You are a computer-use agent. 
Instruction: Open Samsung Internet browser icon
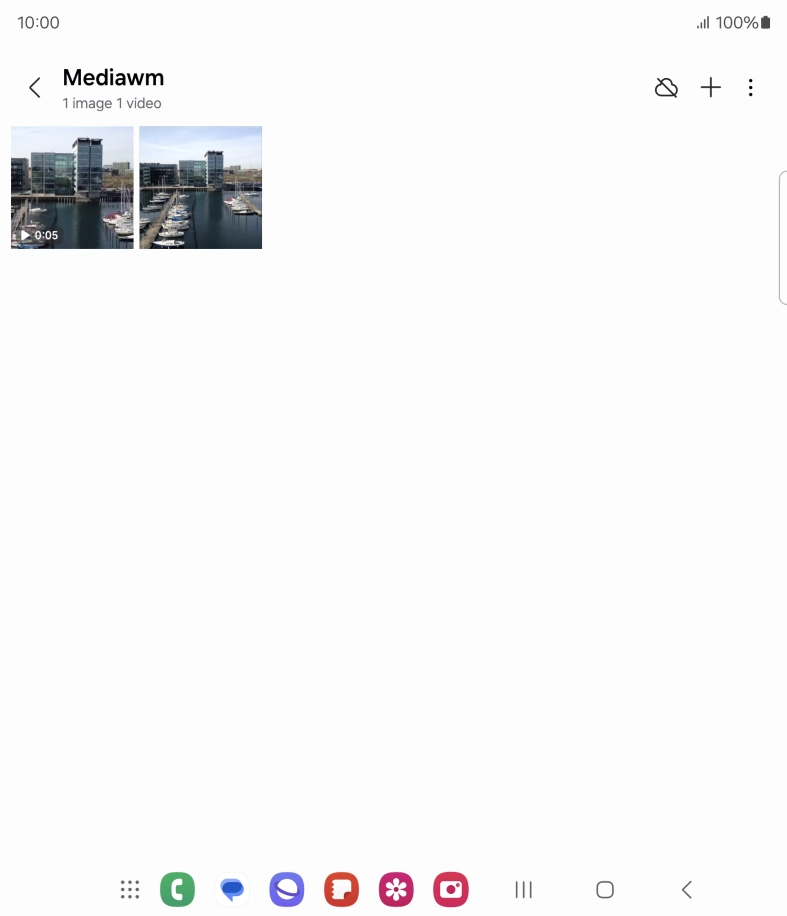pos(286,889)
